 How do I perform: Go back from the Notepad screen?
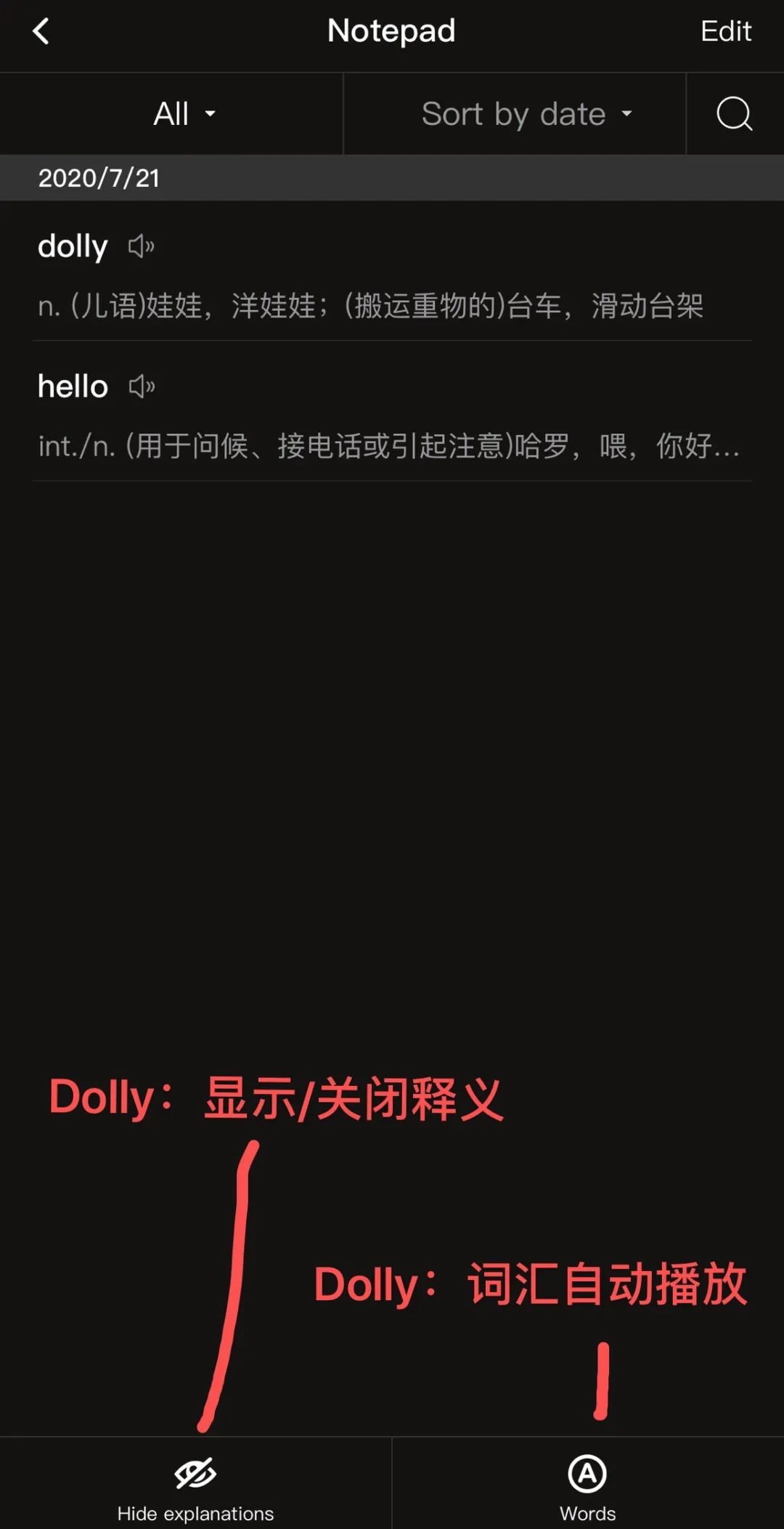pyautogui.click(x=41, y=31)
